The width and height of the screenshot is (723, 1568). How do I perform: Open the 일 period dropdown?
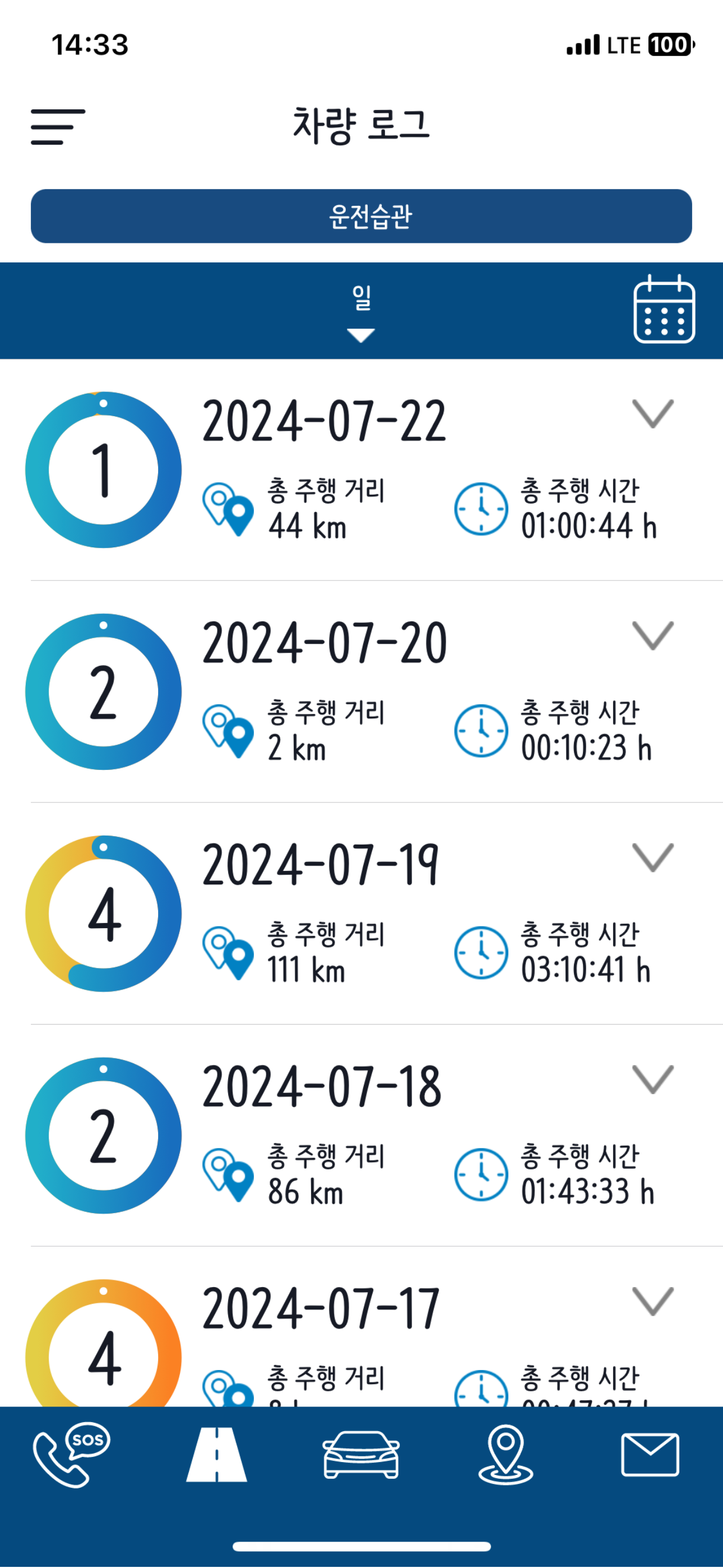click(361, 312)
